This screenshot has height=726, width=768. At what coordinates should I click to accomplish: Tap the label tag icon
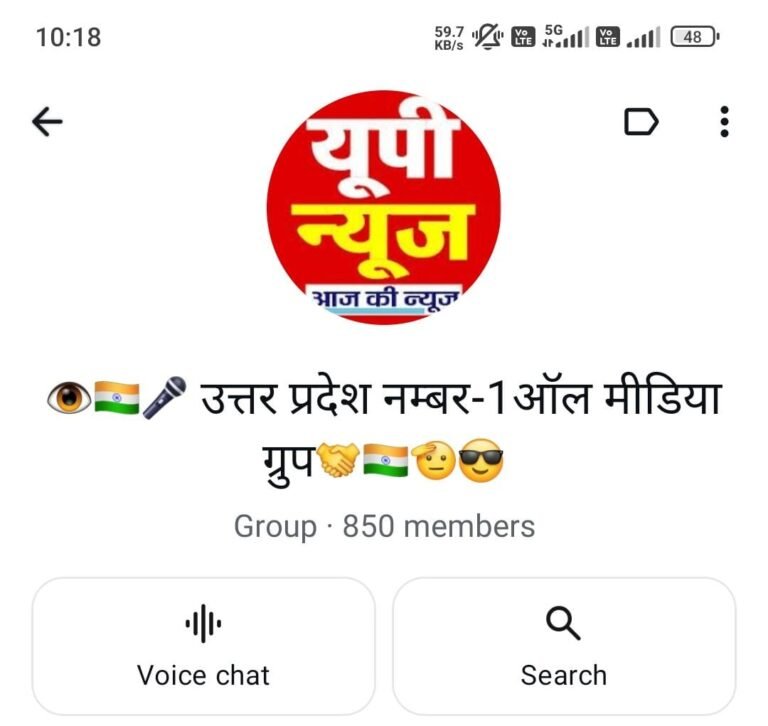[x=641, y=121]
